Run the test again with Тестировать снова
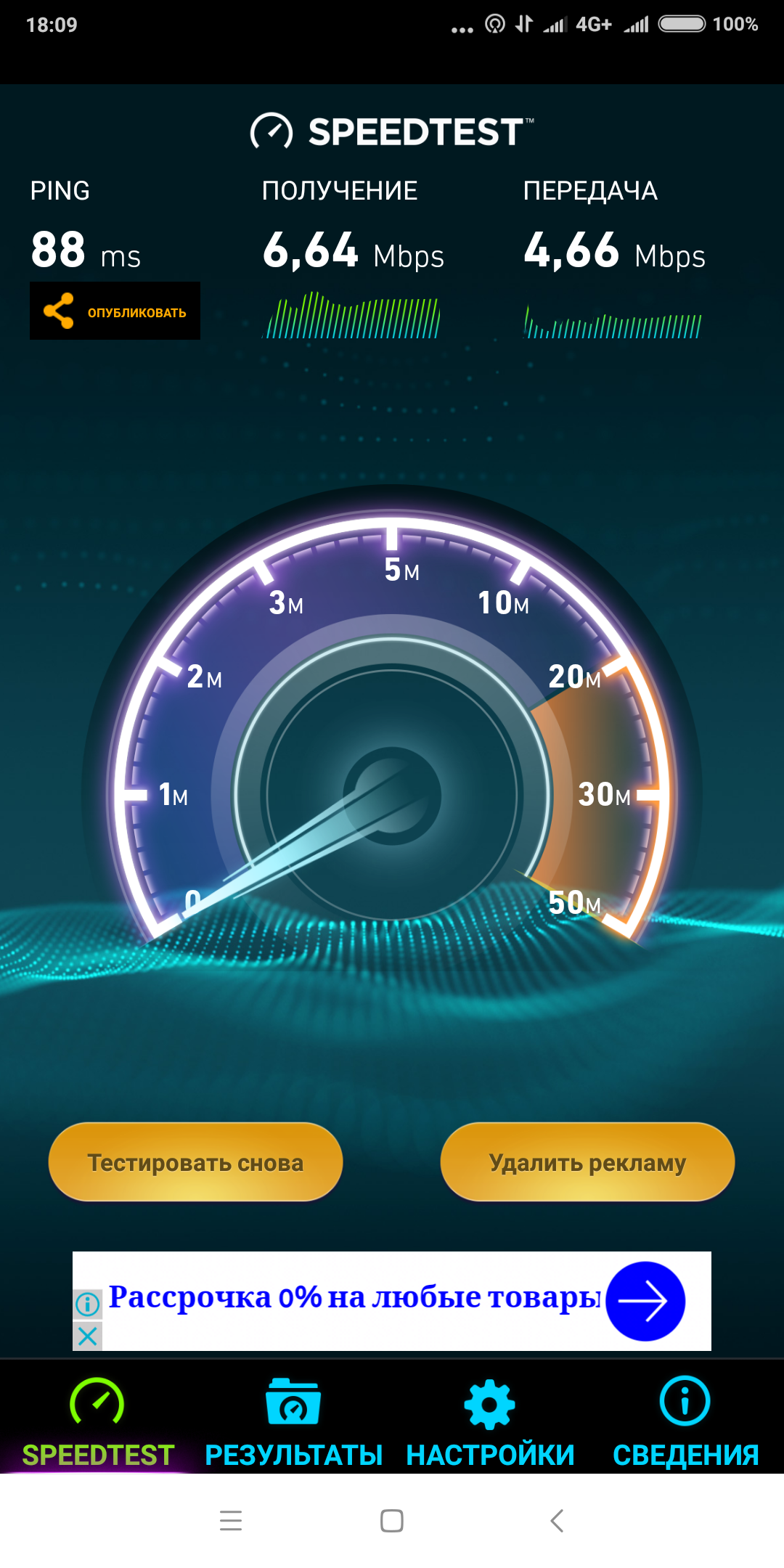Image resolution: width=784 pixels, height=1568 pixels. pyautogui.click(x=195, y=1162)
